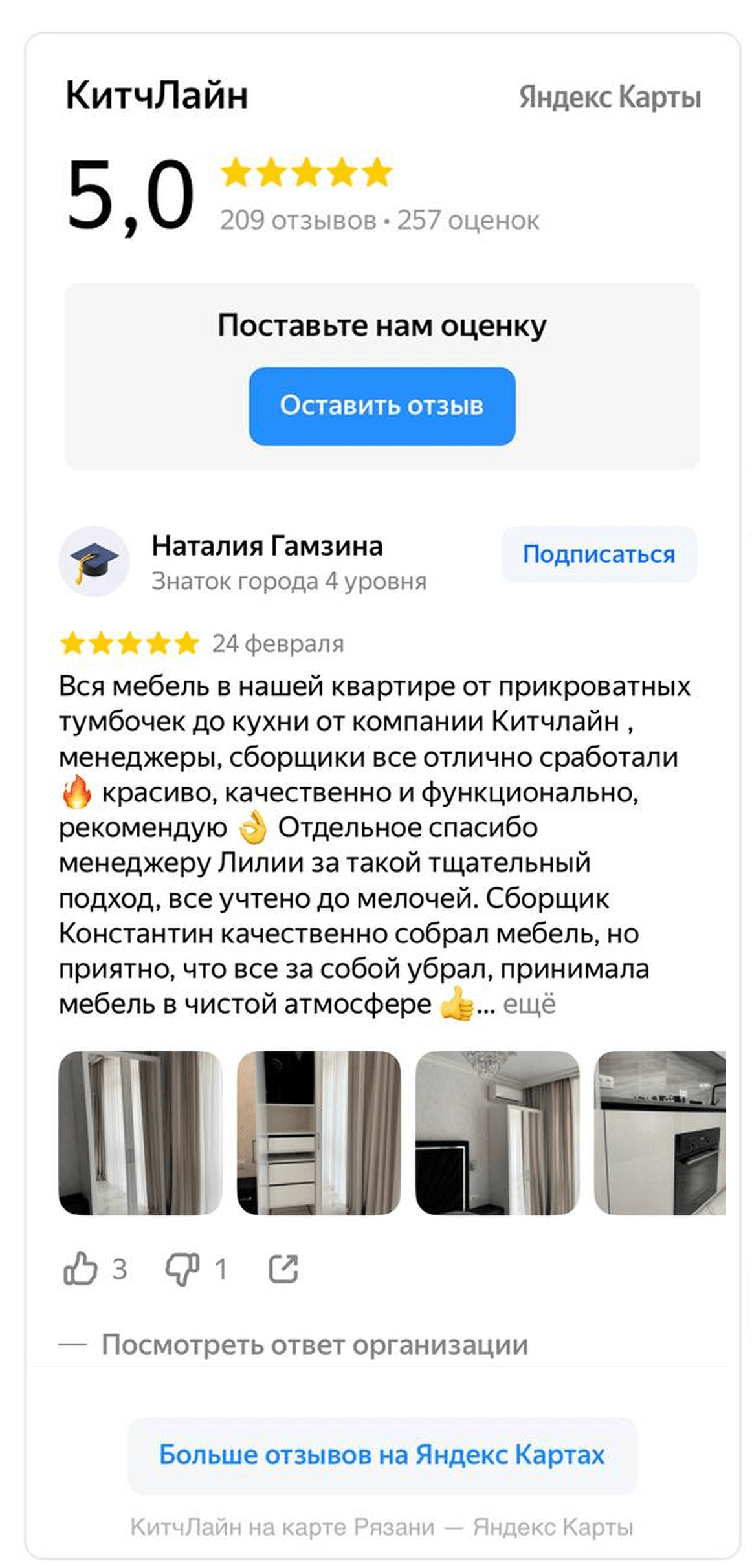Open Наталия Гамзина's profile avatar
752x1568 pixels.
click(x=94, y=561)
